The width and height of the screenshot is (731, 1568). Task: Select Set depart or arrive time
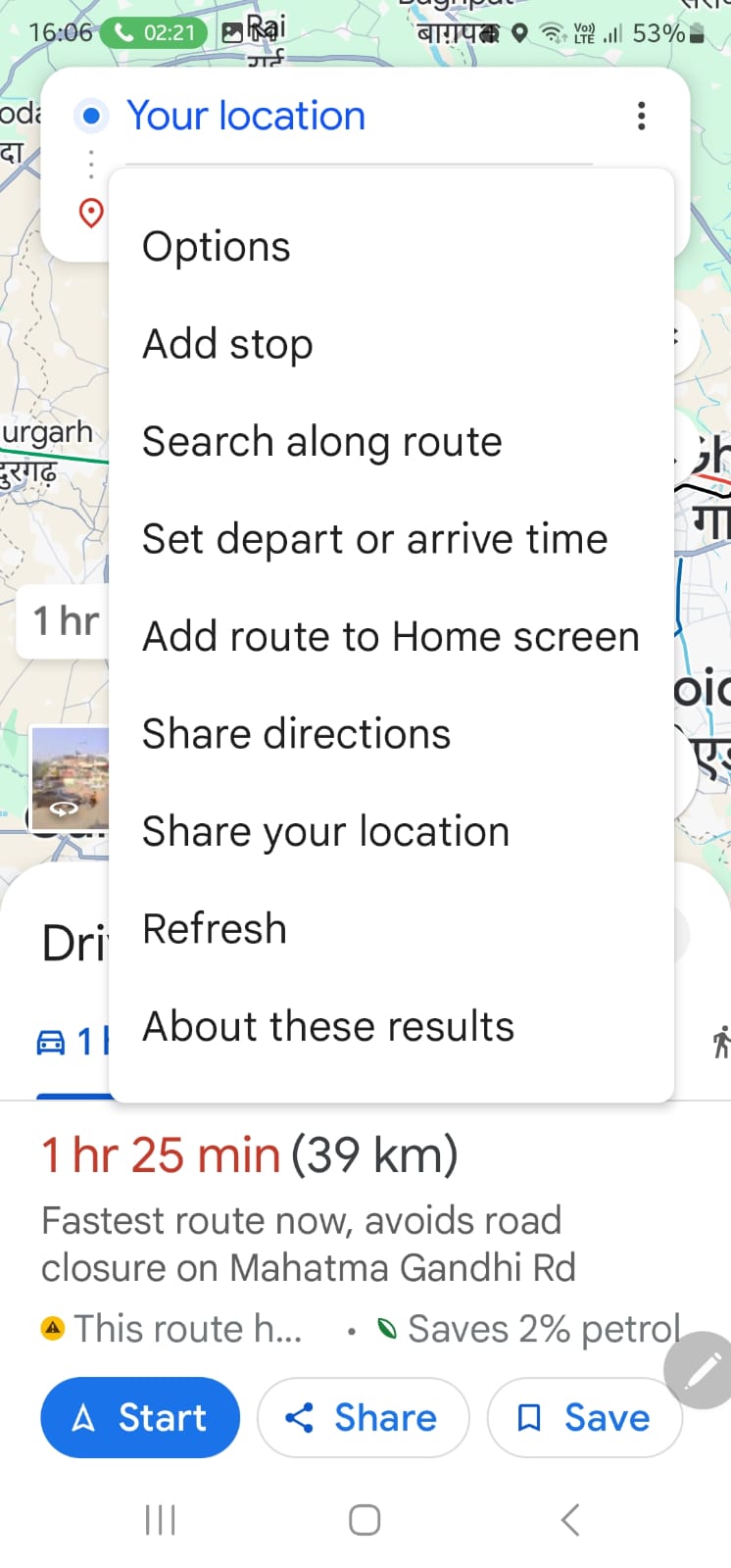(374, 539)
